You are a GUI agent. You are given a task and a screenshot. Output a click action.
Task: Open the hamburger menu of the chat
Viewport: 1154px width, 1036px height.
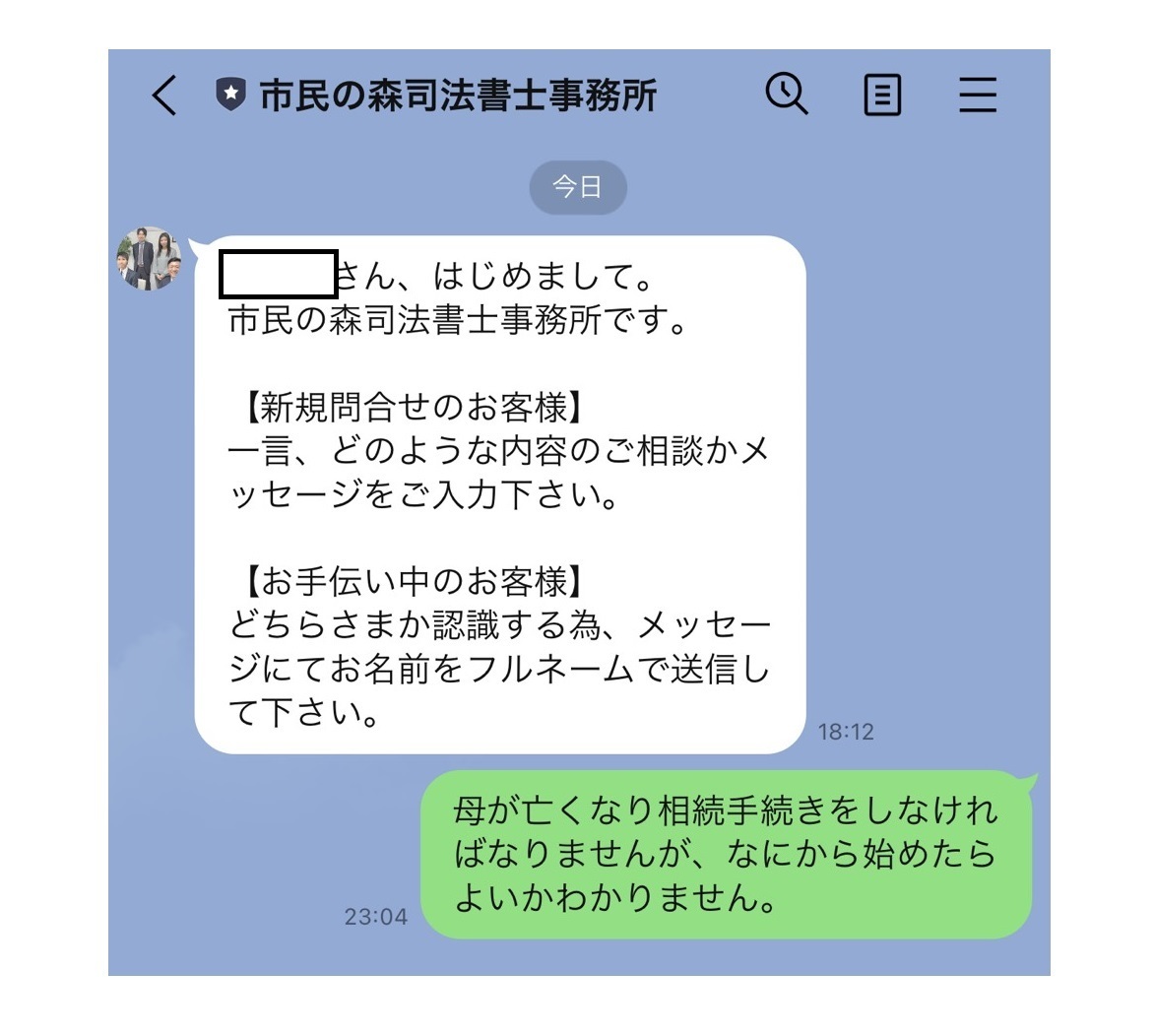(977, 96)
